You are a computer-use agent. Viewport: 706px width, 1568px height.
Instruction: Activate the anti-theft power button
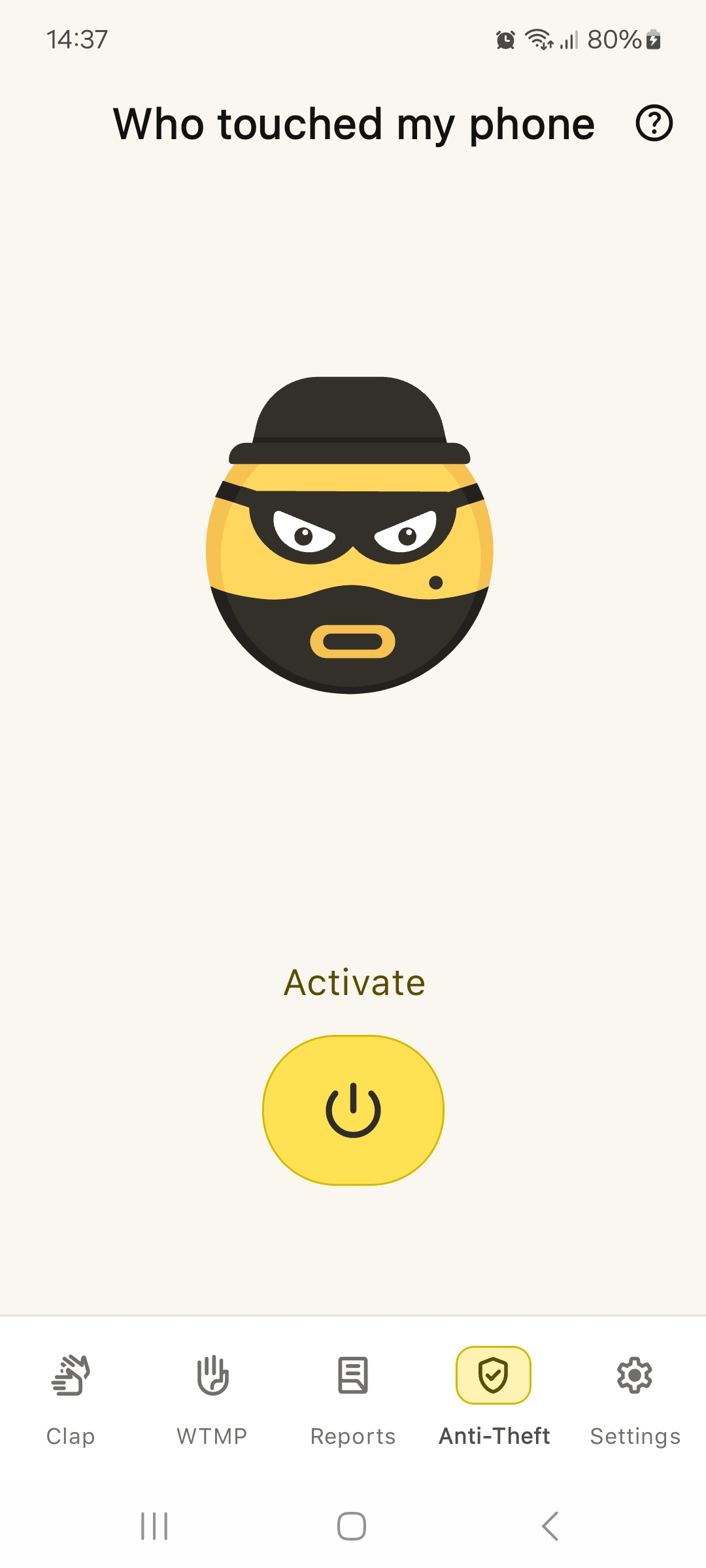tap(353, 1109)
